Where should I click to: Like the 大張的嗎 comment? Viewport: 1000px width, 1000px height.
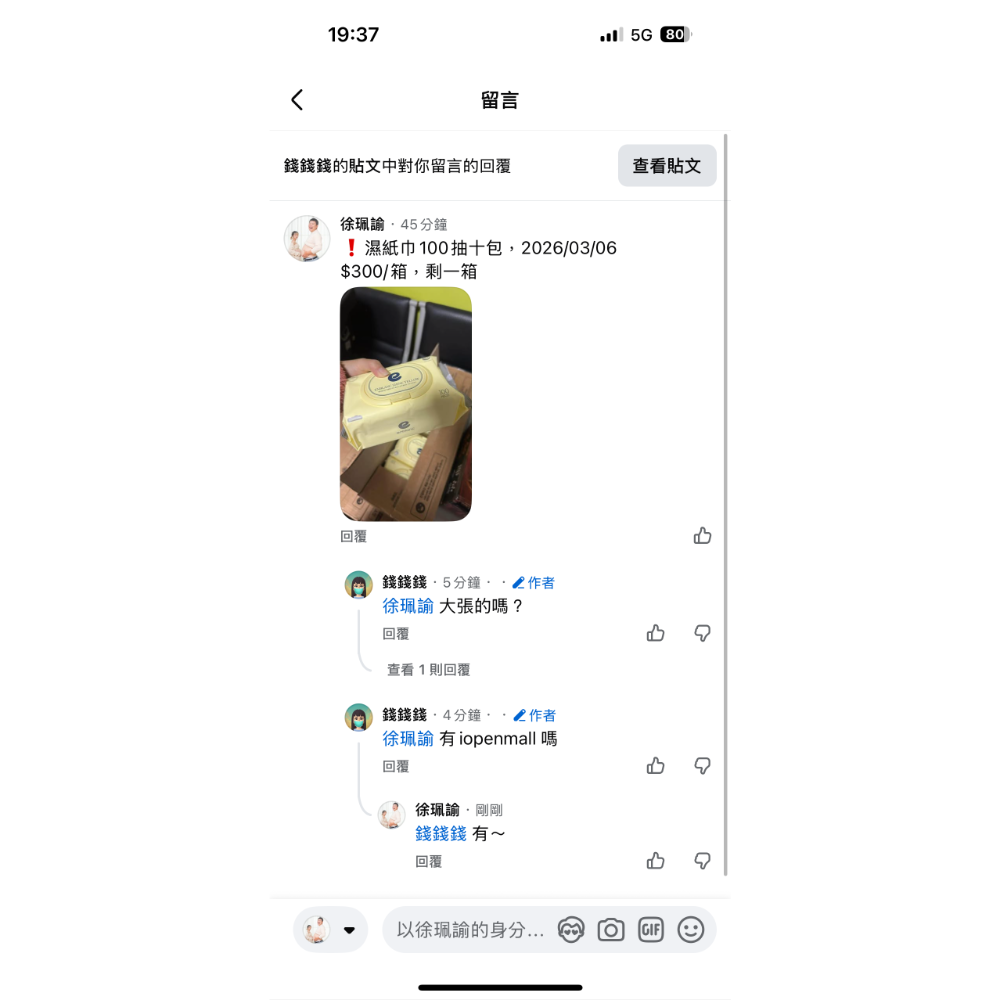656,633
